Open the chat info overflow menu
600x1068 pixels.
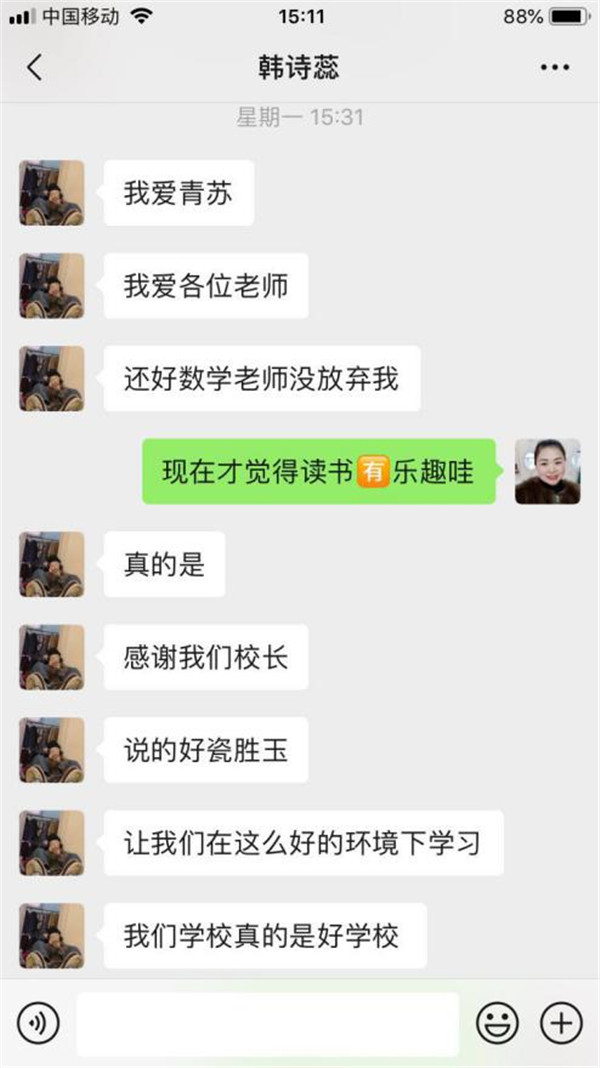554,67
